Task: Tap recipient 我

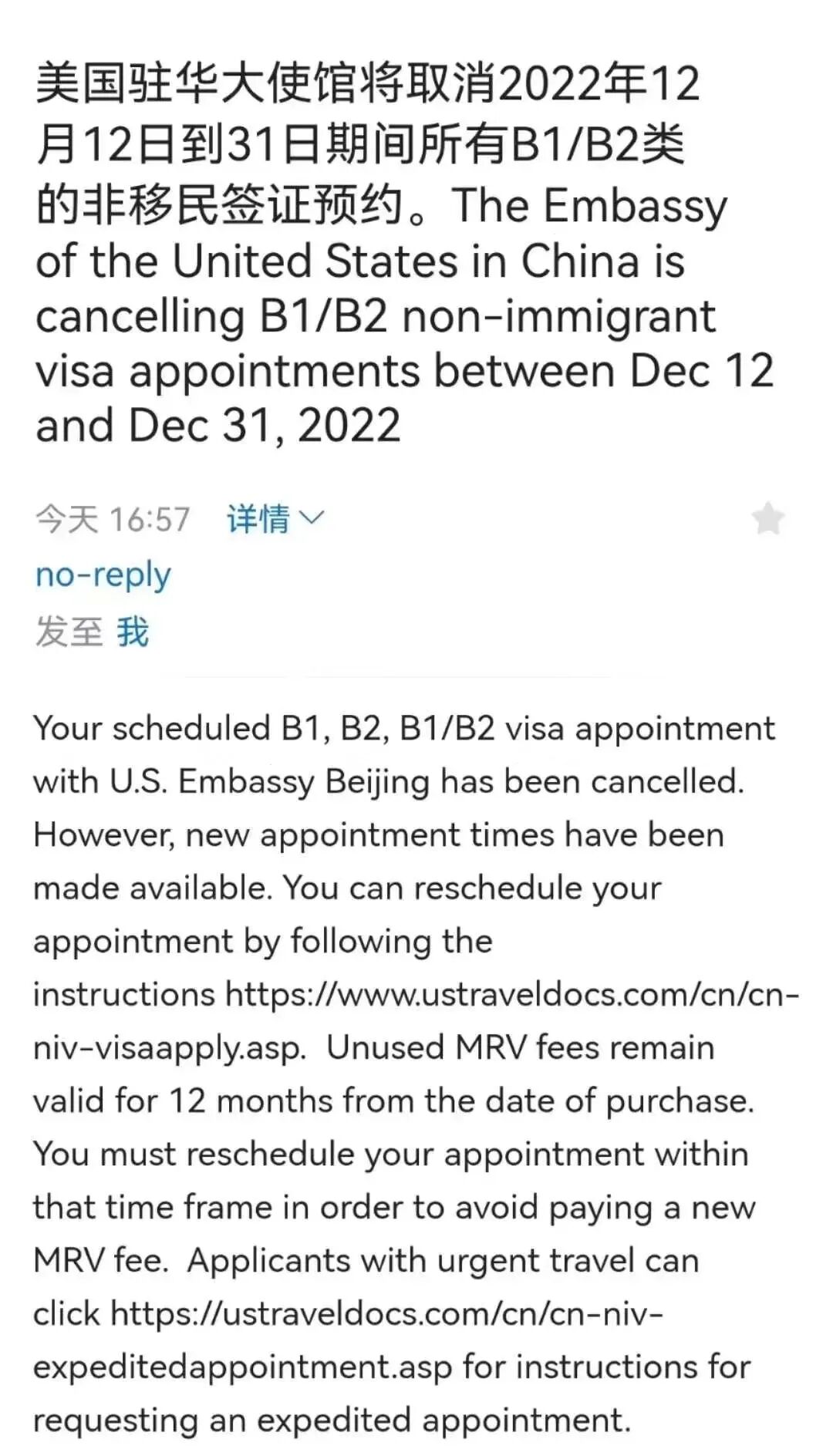Action: [133, 632]
